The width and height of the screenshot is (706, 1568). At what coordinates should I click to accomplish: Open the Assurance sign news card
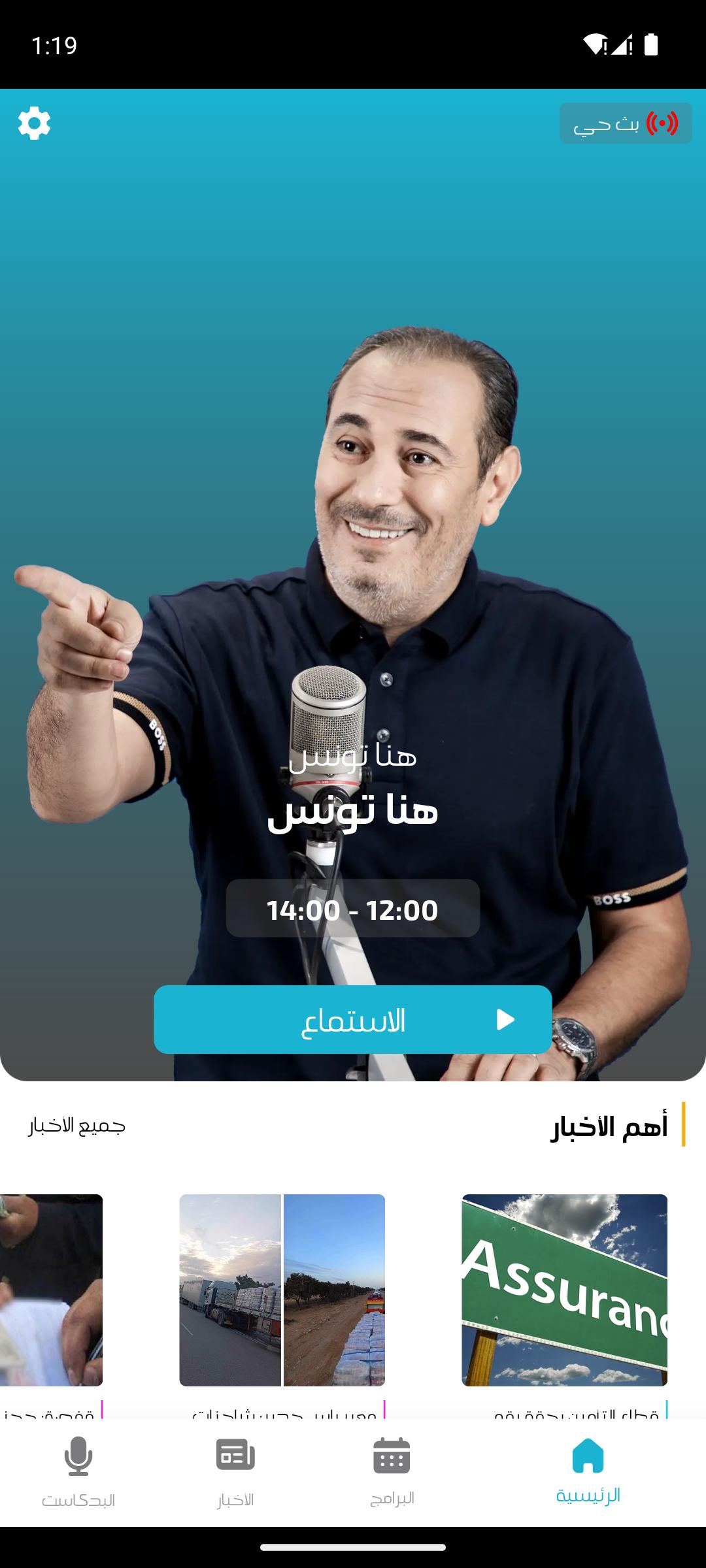[x=564, y=1290]
